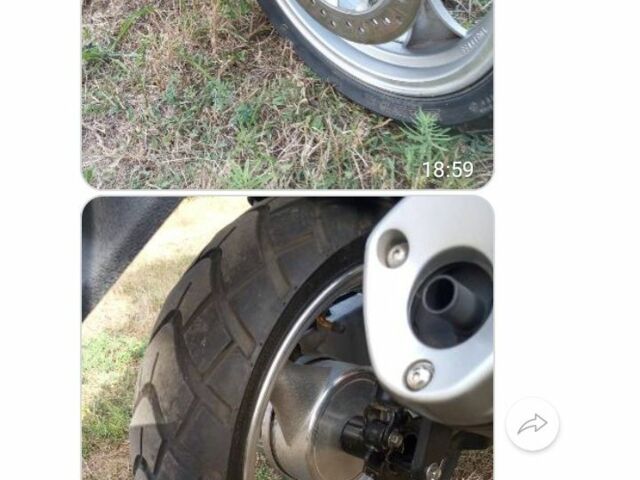Open the wheel photo sent at 18:59
The height and width of the screenshot is (480, 640).
click(287, 92)
